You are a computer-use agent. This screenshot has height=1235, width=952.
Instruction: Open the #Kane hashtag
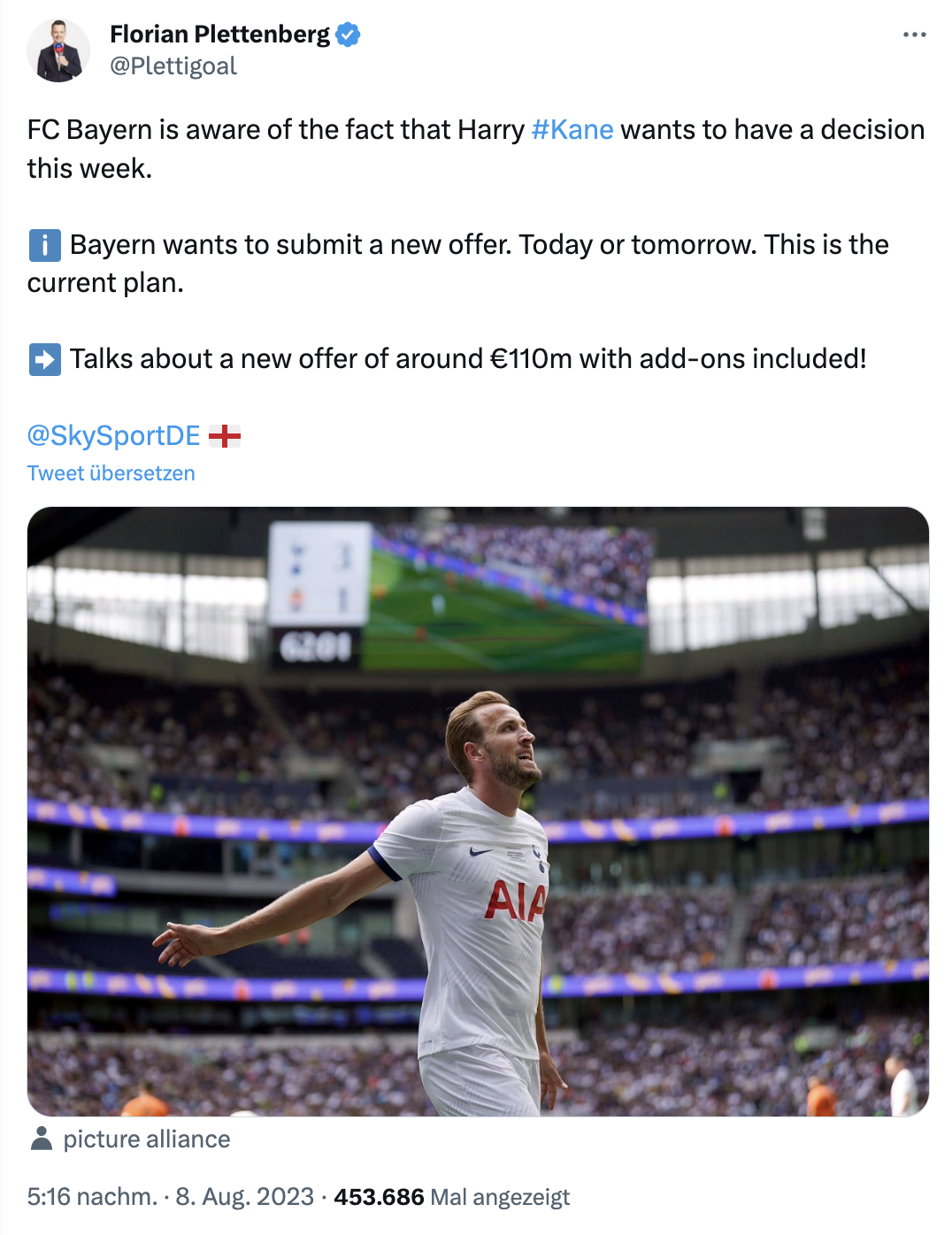[x=572, y=130]
